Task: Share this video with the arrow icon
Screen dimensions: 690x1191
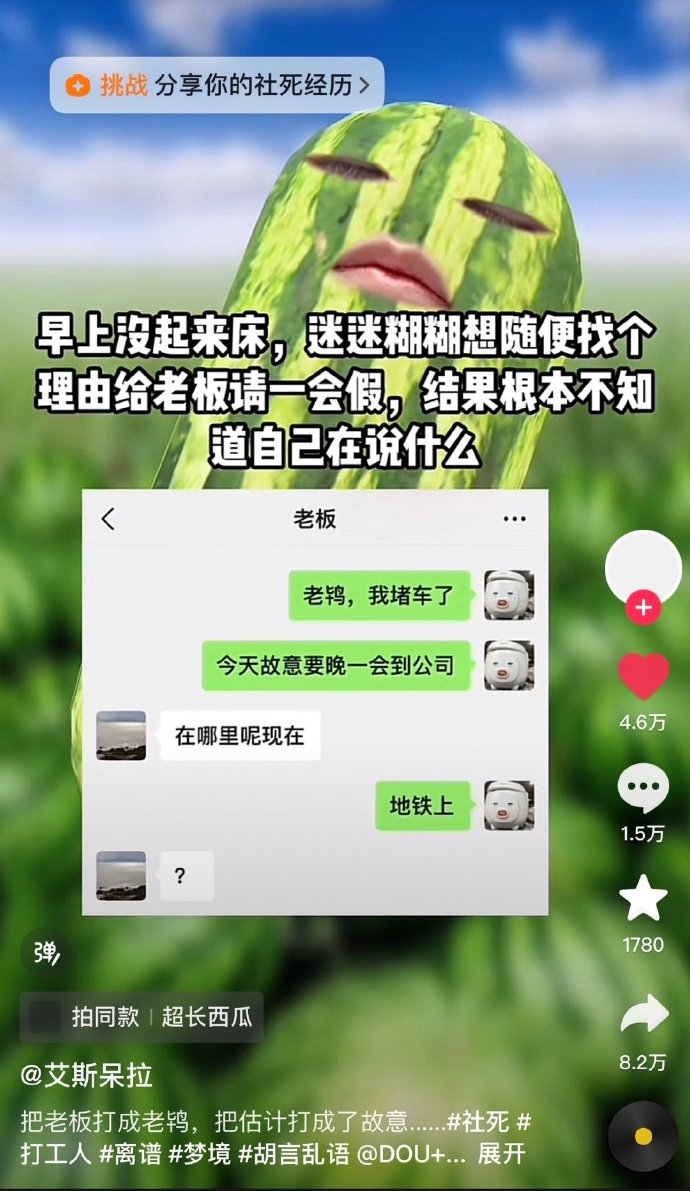Action: [643, 1015]
